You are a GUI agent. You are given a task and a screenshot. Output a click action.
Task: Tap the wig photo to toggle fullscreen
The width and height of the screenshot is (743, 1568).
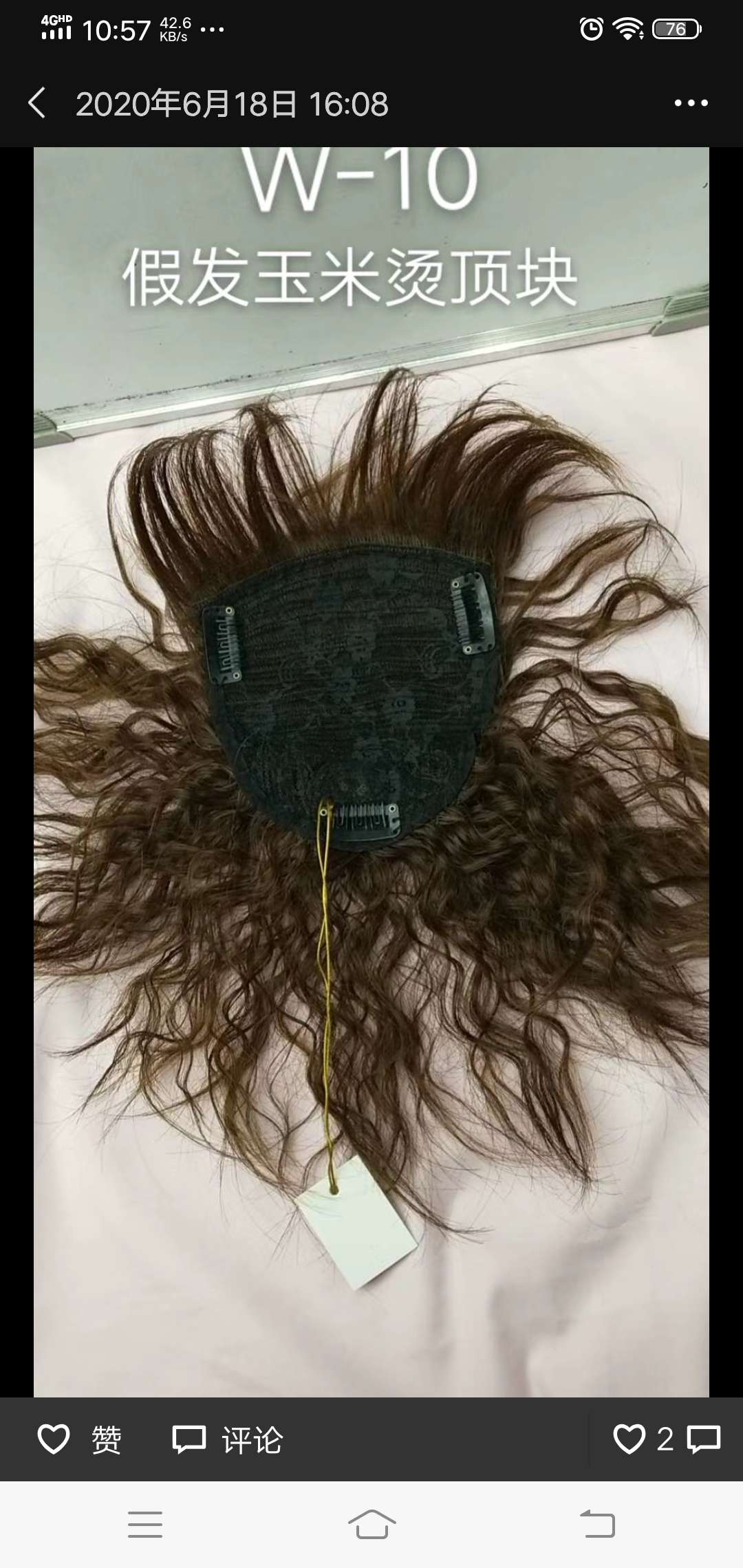coord(371,772)
